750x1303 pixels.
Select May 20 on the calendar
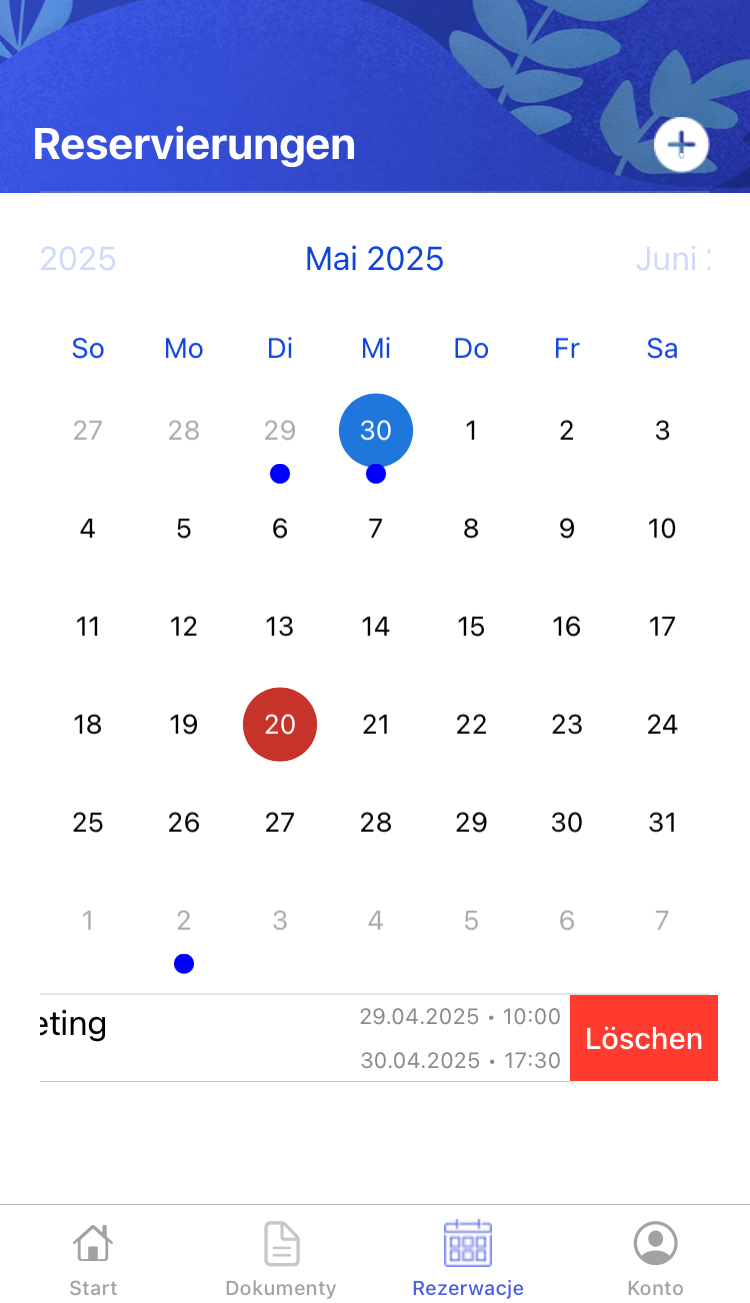(x=280, y=724)
